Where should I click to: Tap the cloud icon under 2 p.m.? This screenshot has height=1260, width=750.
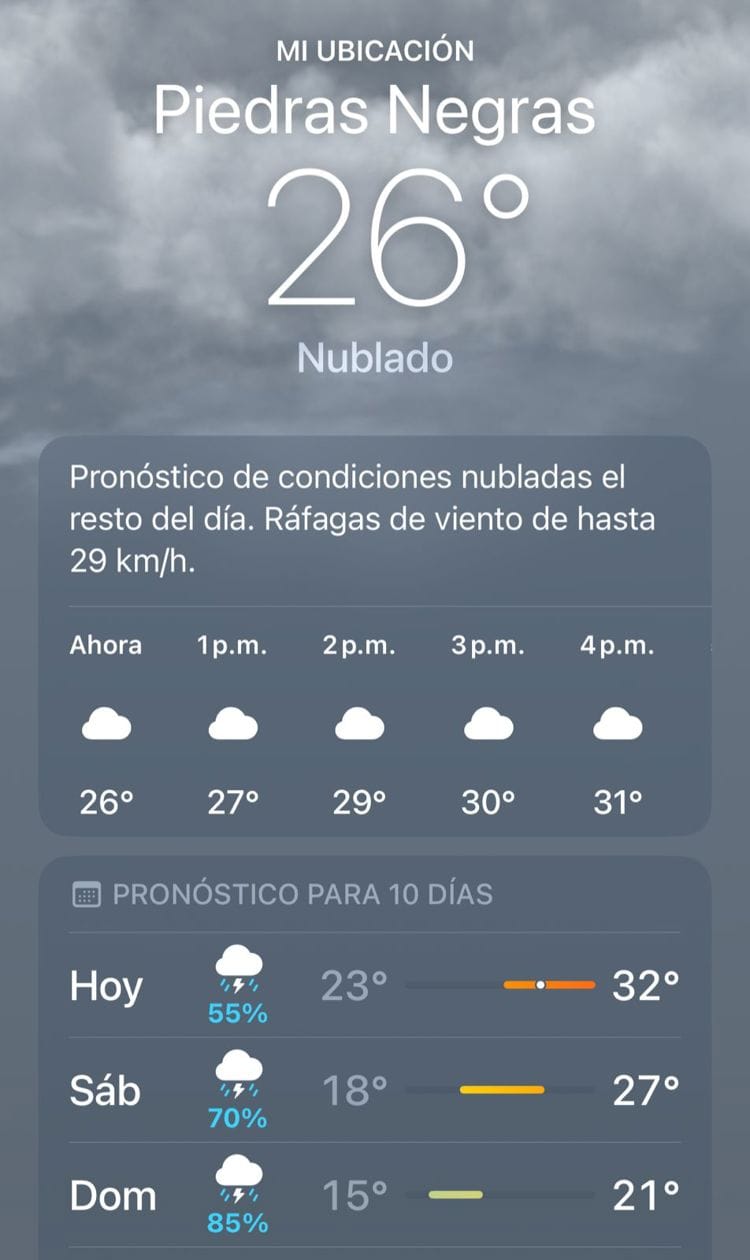[x=360, y=723]
